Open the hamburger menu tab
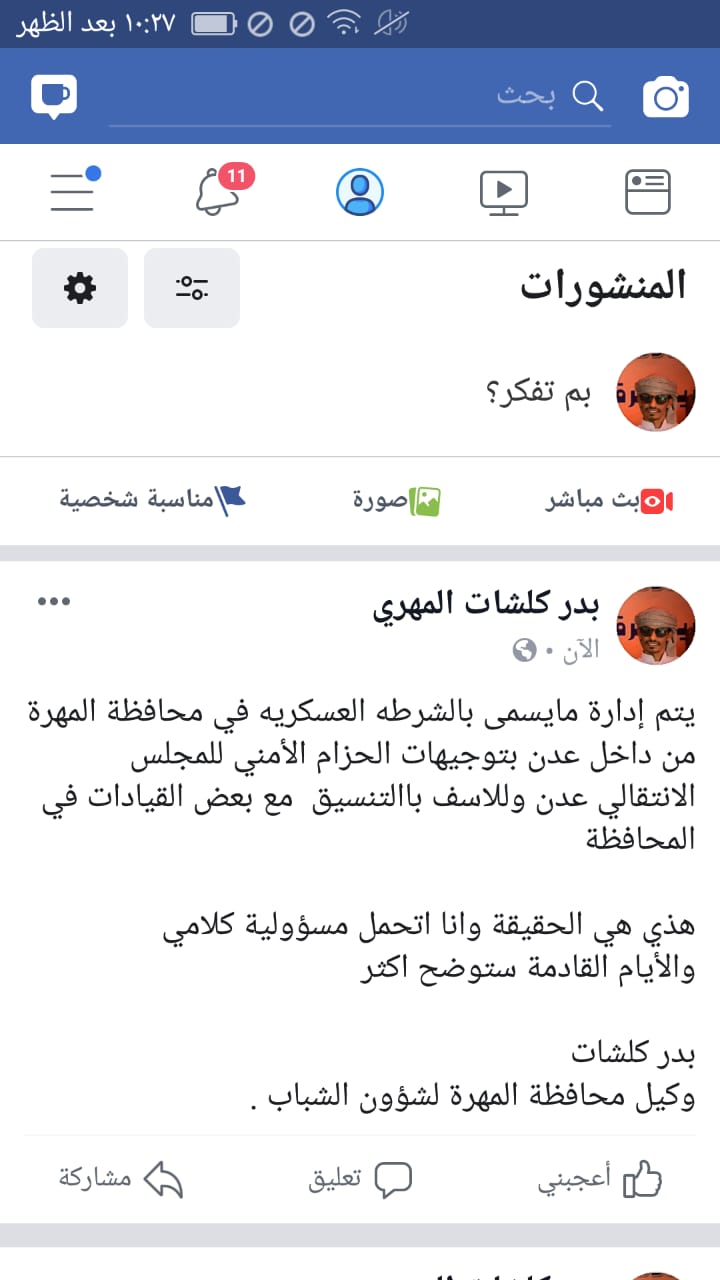 pyautogui.click(x=72, y=192)
